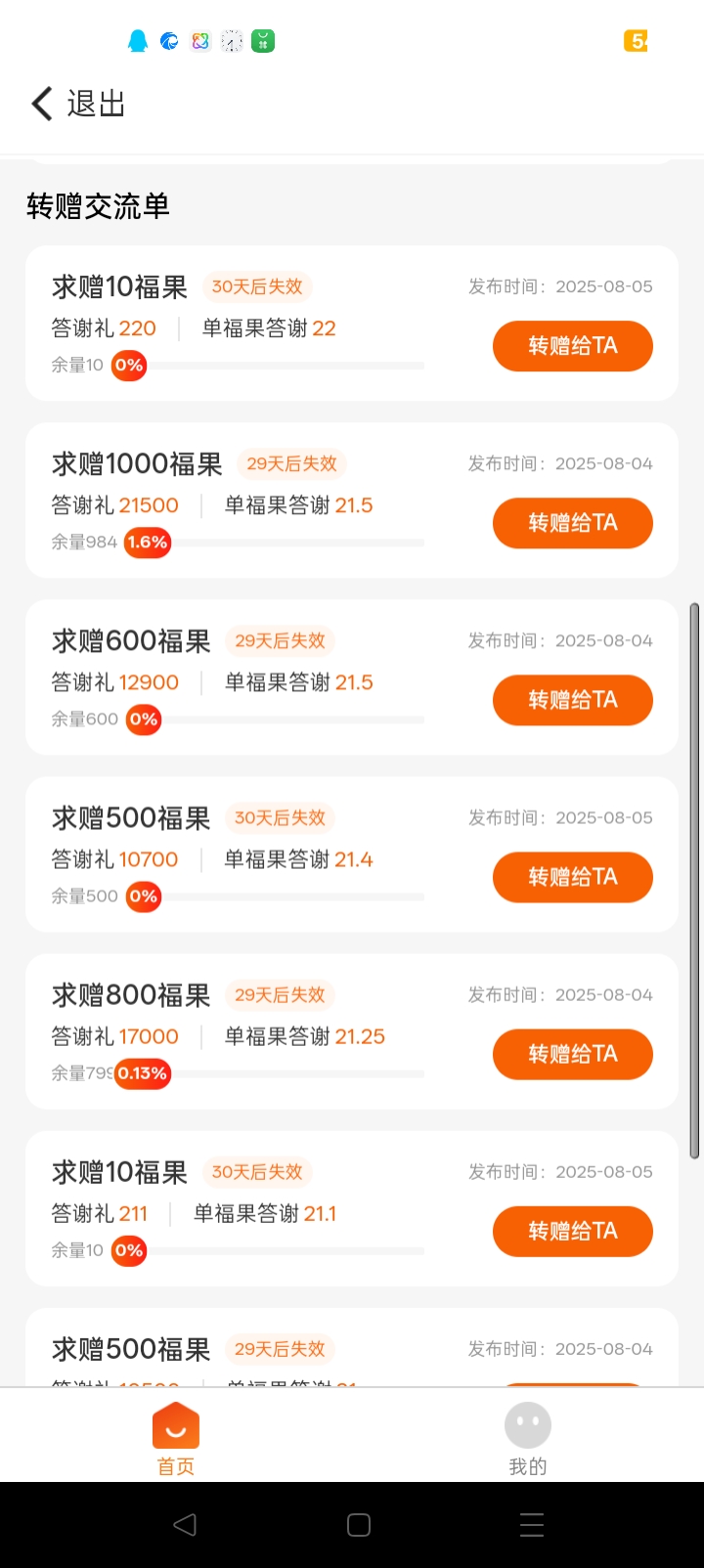Viewport: 704px width, 1568px height.
Task: Tap 转赠给TA on the 答谢礼 10700 card
Action: [573, 877]
